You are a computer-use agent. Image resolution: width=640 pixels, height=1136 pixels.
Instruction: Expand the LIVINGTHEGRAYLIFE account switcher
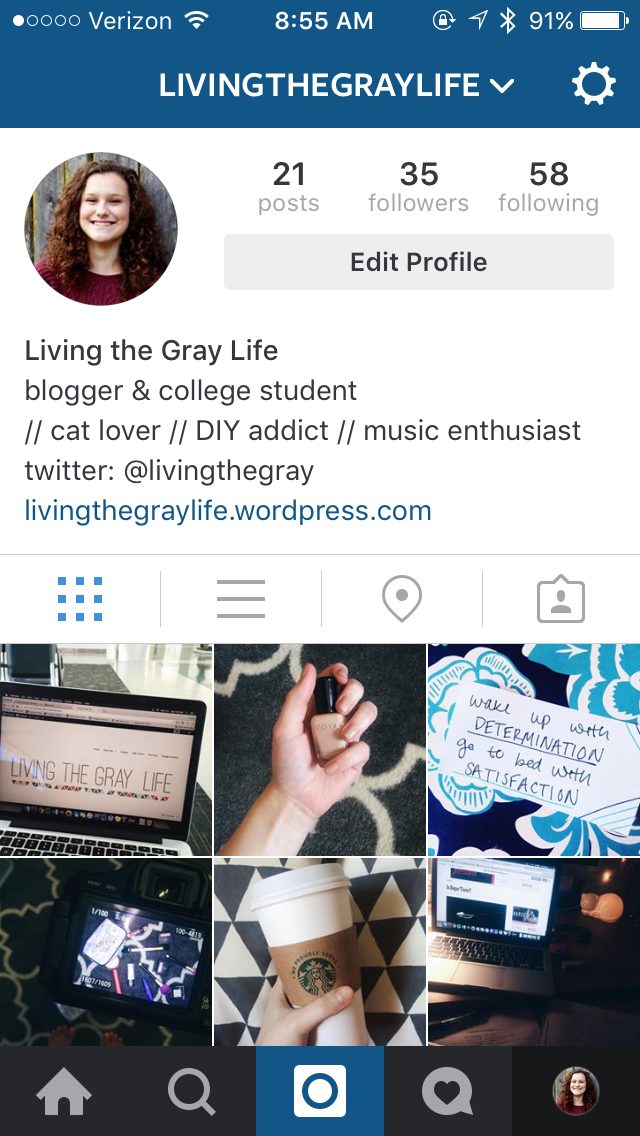(336, 86)
